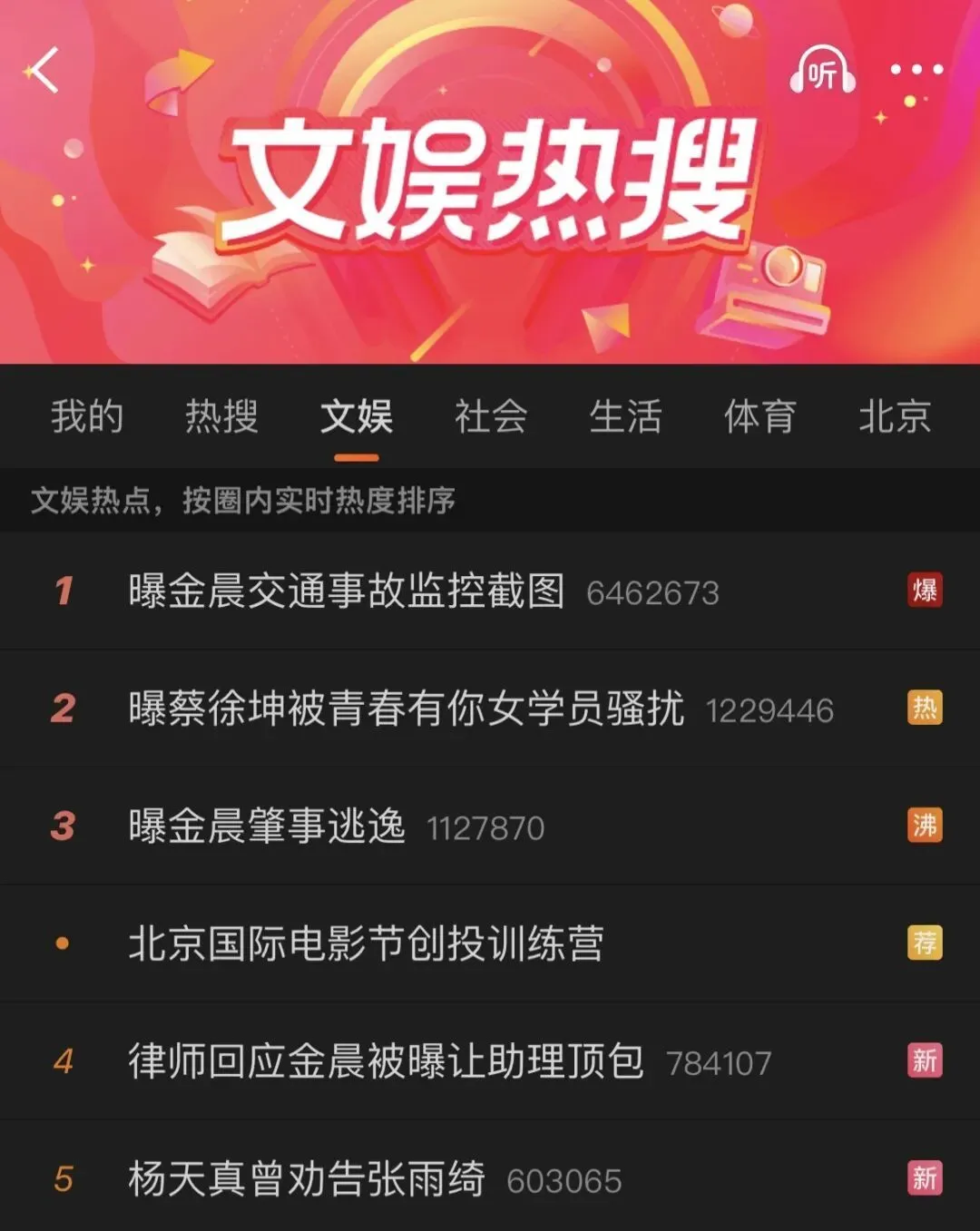Open the three-dot more options menu
Screen dimensions: 980x1231
916,68
